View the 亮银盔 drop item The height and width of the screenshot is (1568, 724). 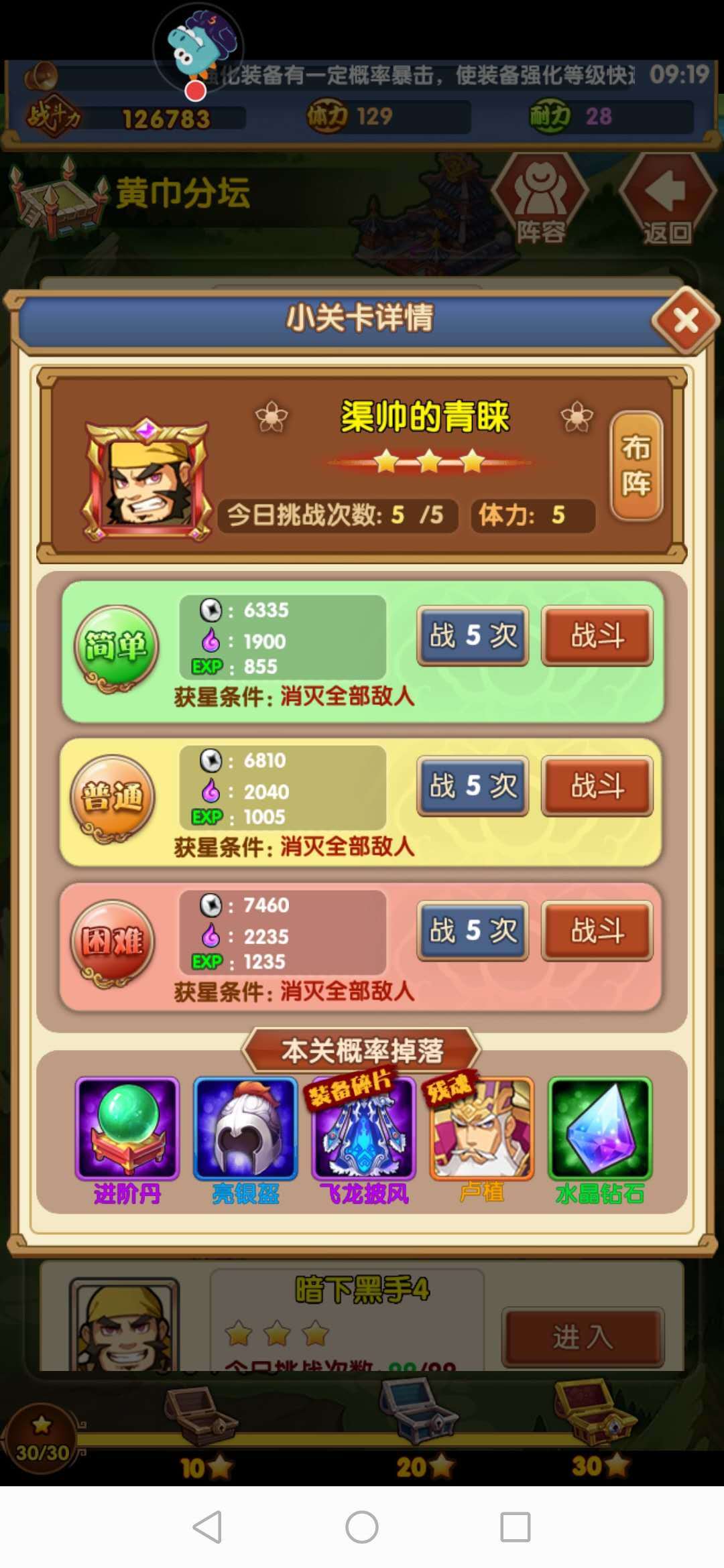245,1128
